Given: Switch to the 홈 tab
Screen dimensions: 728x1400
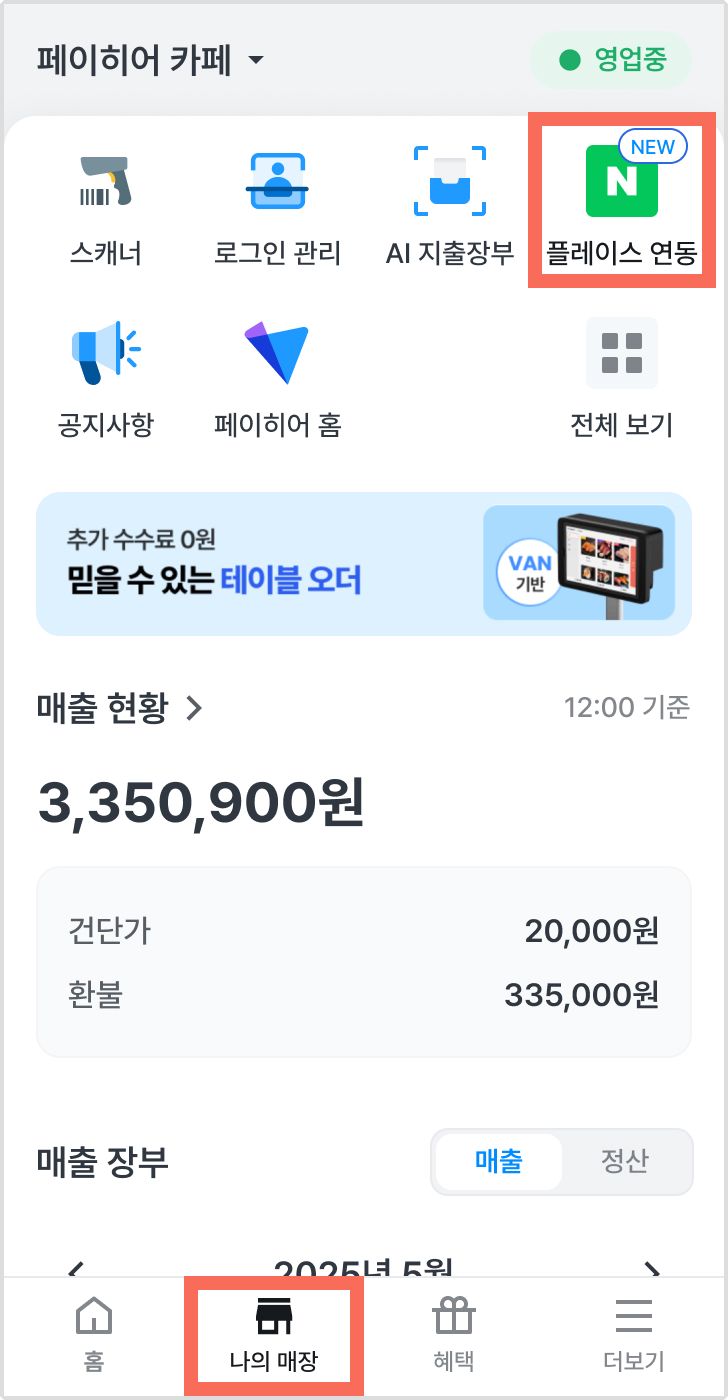Looking at the screenshot, I should 94,1335.
